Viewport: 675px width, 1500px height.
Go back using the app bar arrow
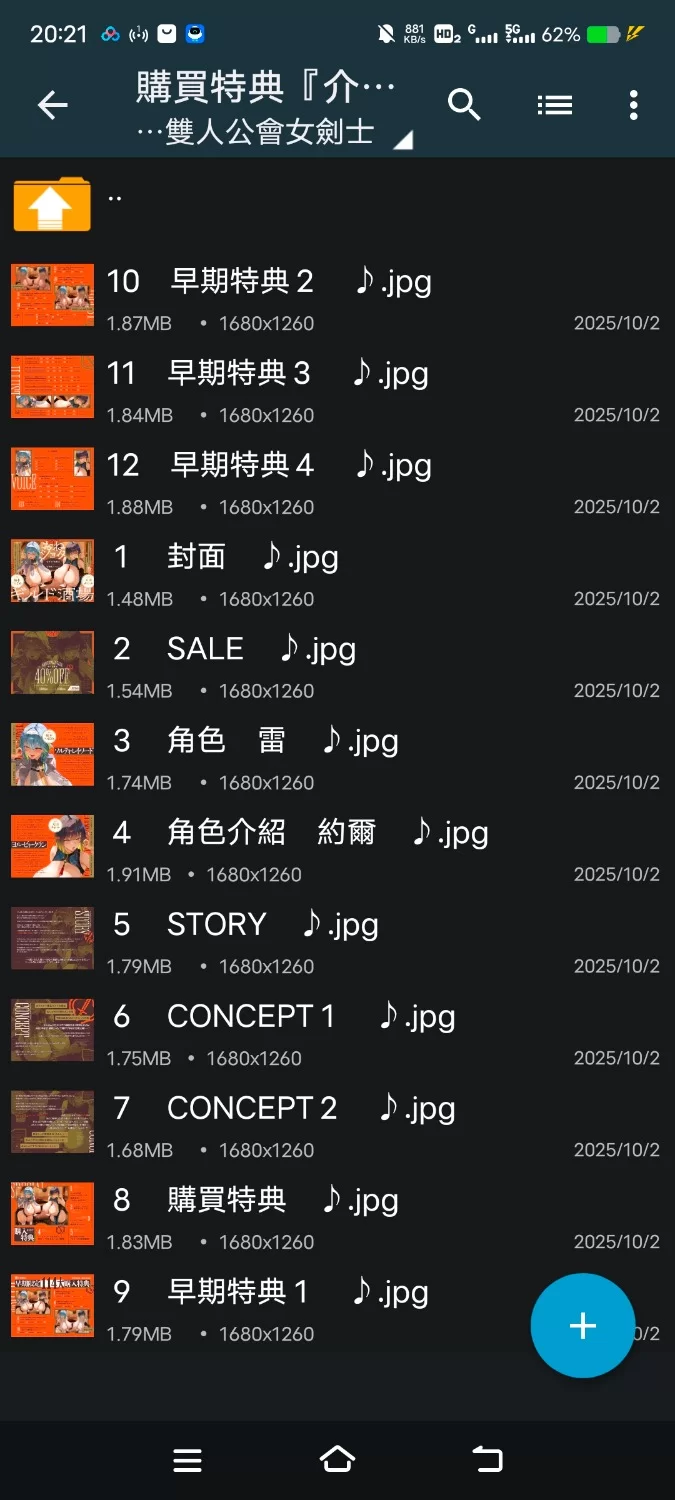tap(52, 105)
